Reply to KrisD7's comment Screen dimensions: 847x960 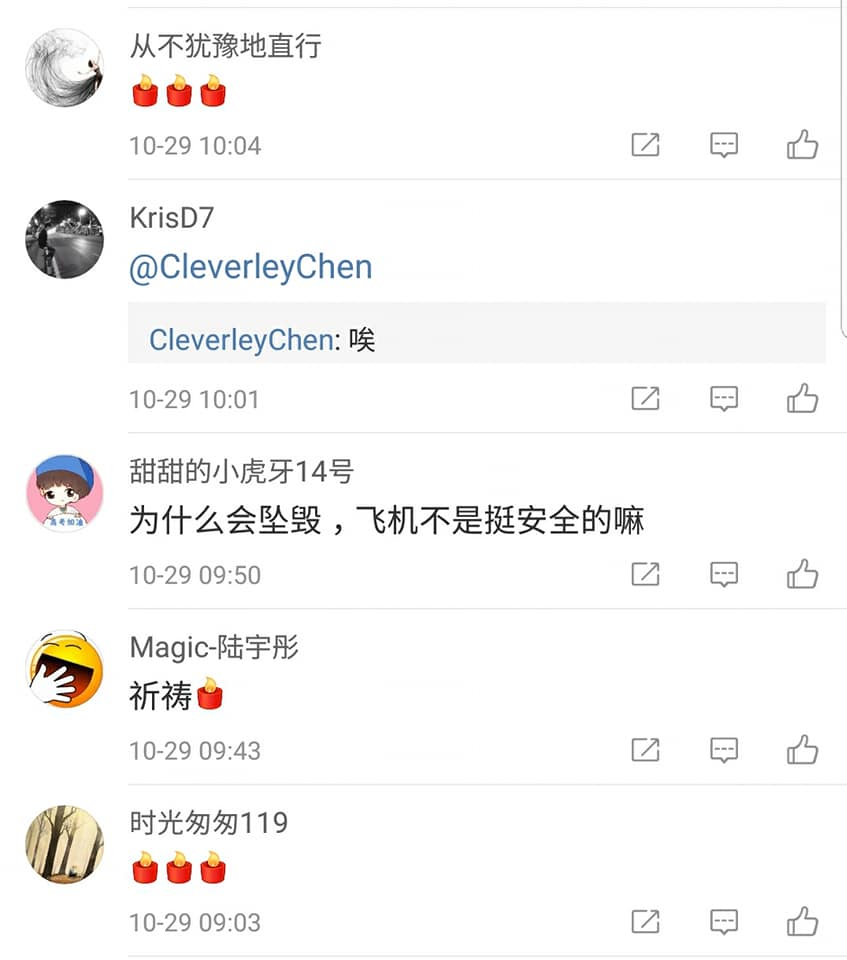(724, 399)
